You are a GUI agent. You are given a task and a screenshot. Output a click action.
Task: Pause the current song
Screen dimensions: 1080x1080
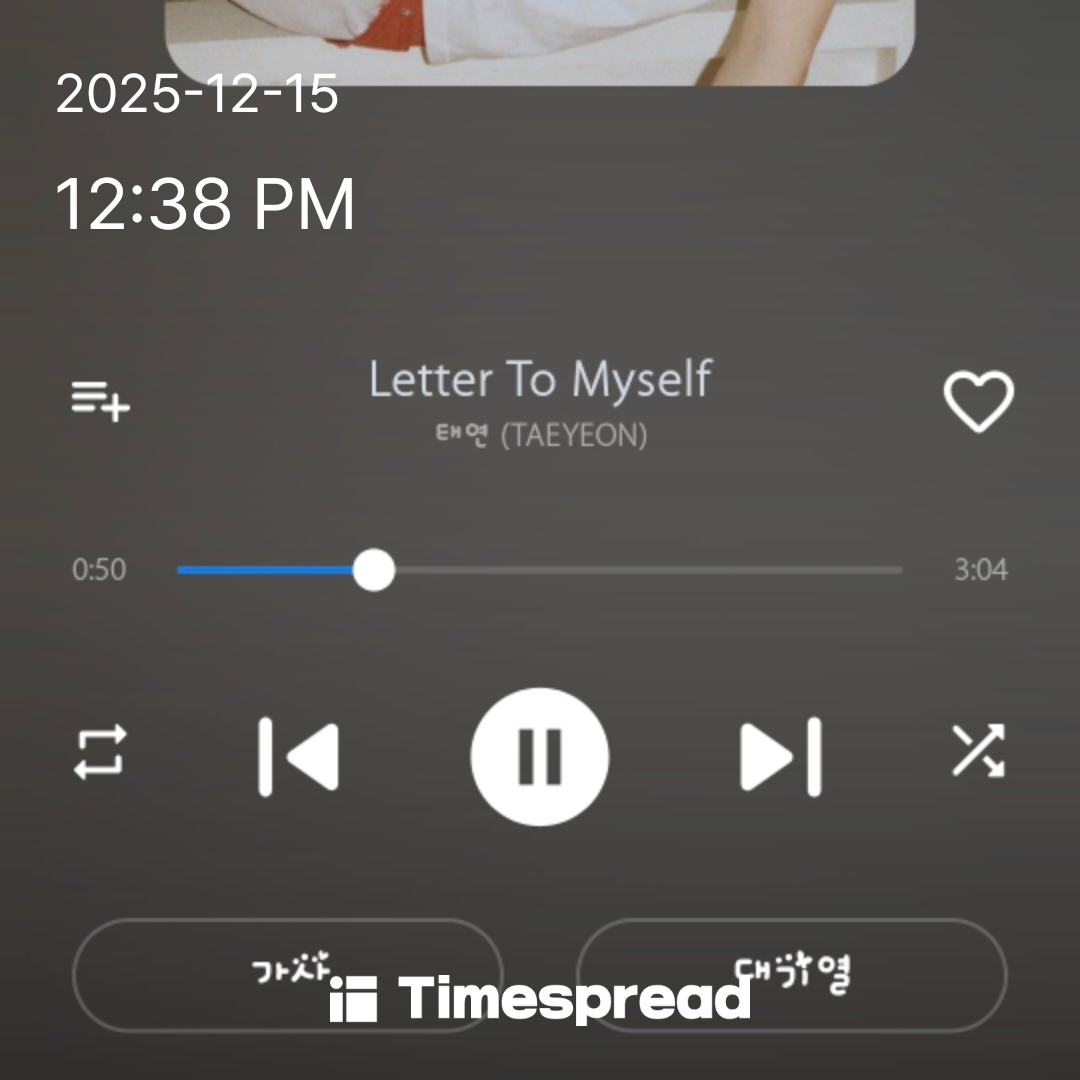540,756
